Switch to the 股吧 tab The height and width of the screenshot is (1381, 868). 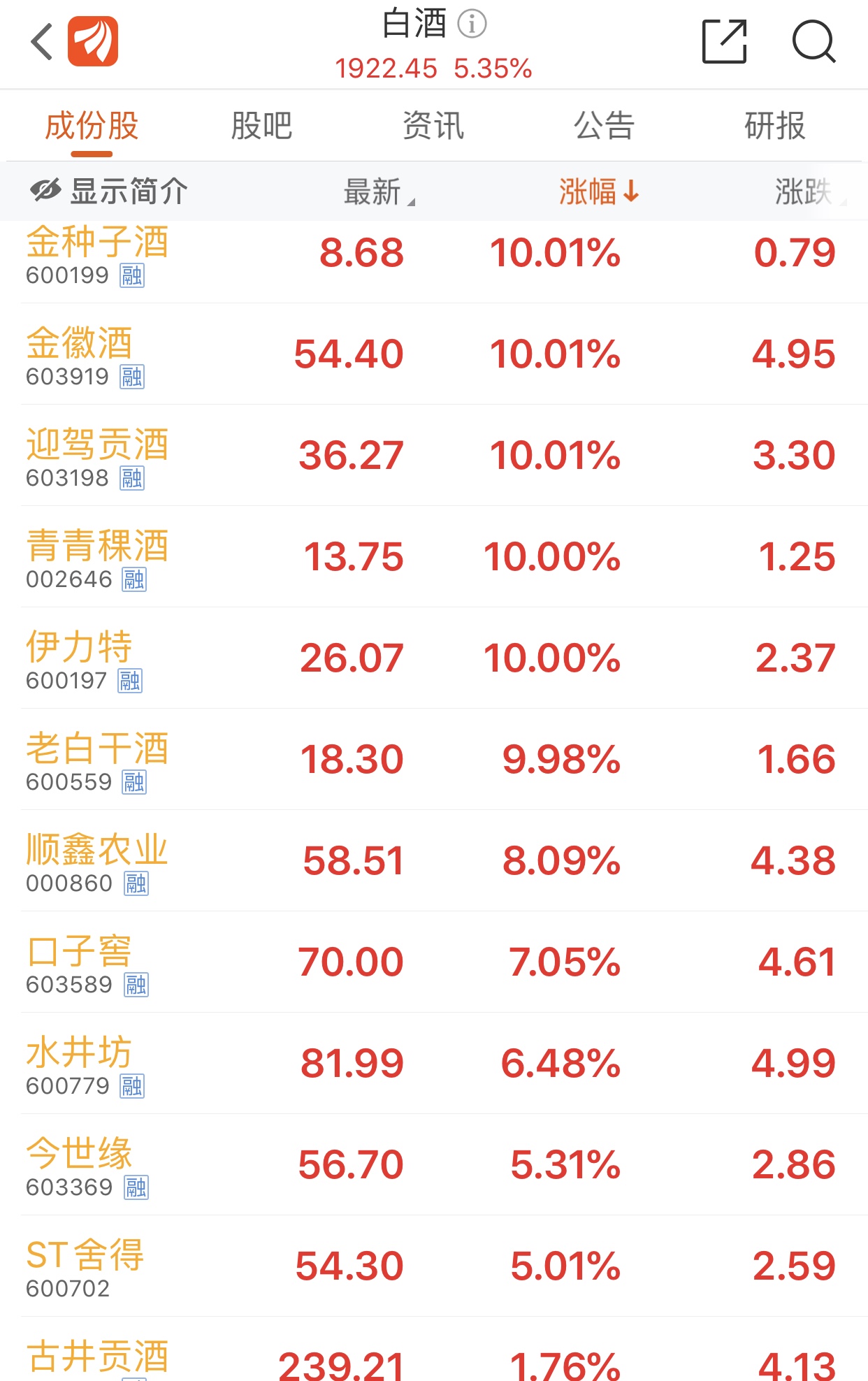[x=261, y=126]
